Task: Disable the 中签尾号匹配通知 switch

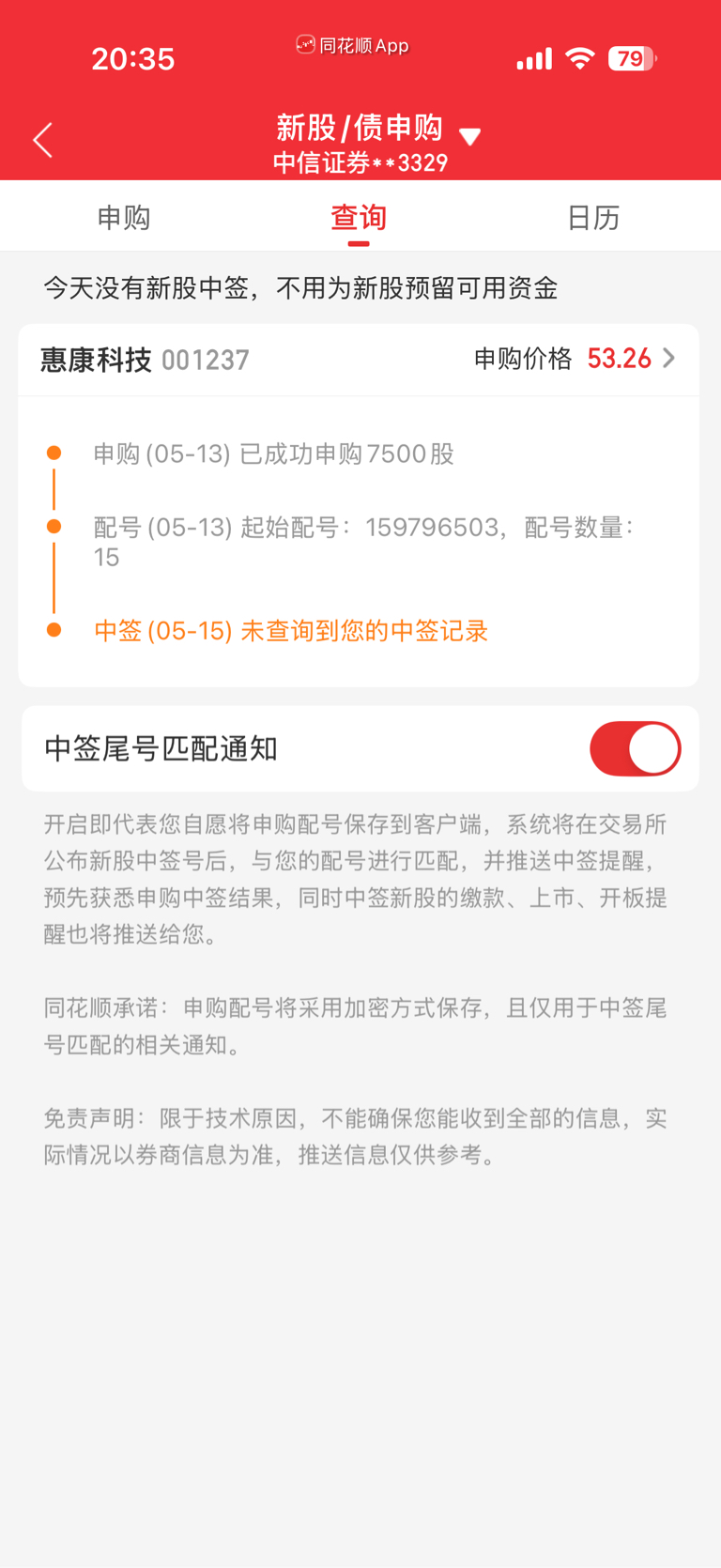Action: coord(636,748)
